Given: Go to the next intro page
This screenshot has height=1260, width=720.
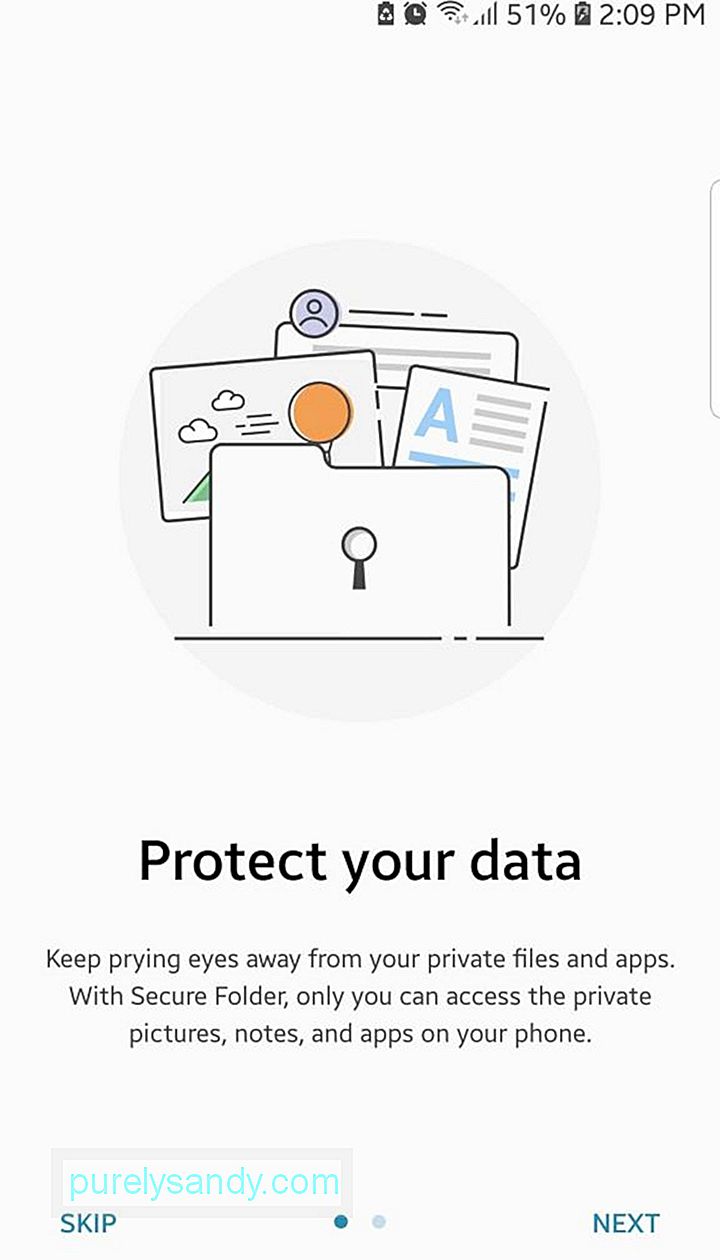Looking at the screenshot, I should (625, 1223).
